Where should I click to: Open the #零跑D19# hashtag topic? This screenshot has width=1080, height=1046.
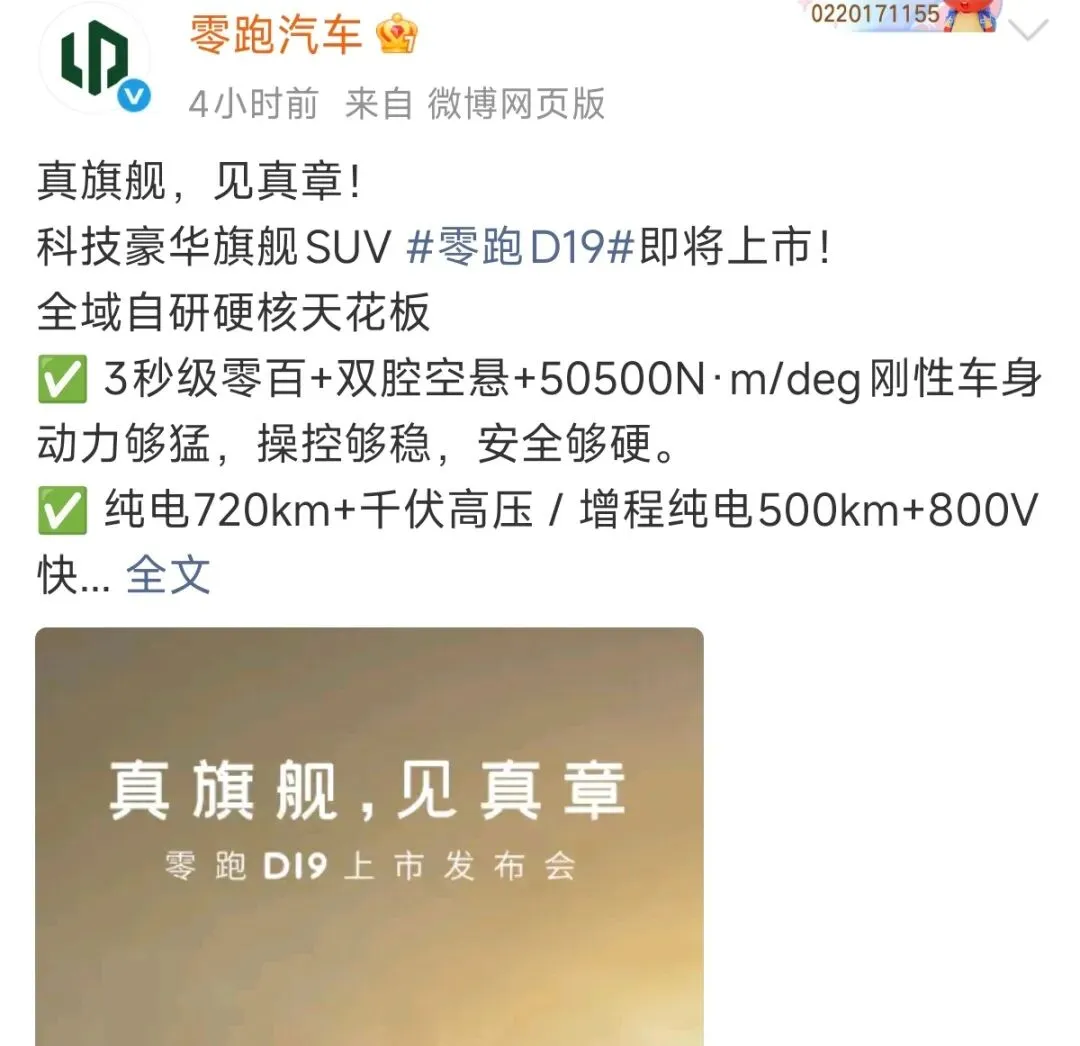tap(520, 247)
